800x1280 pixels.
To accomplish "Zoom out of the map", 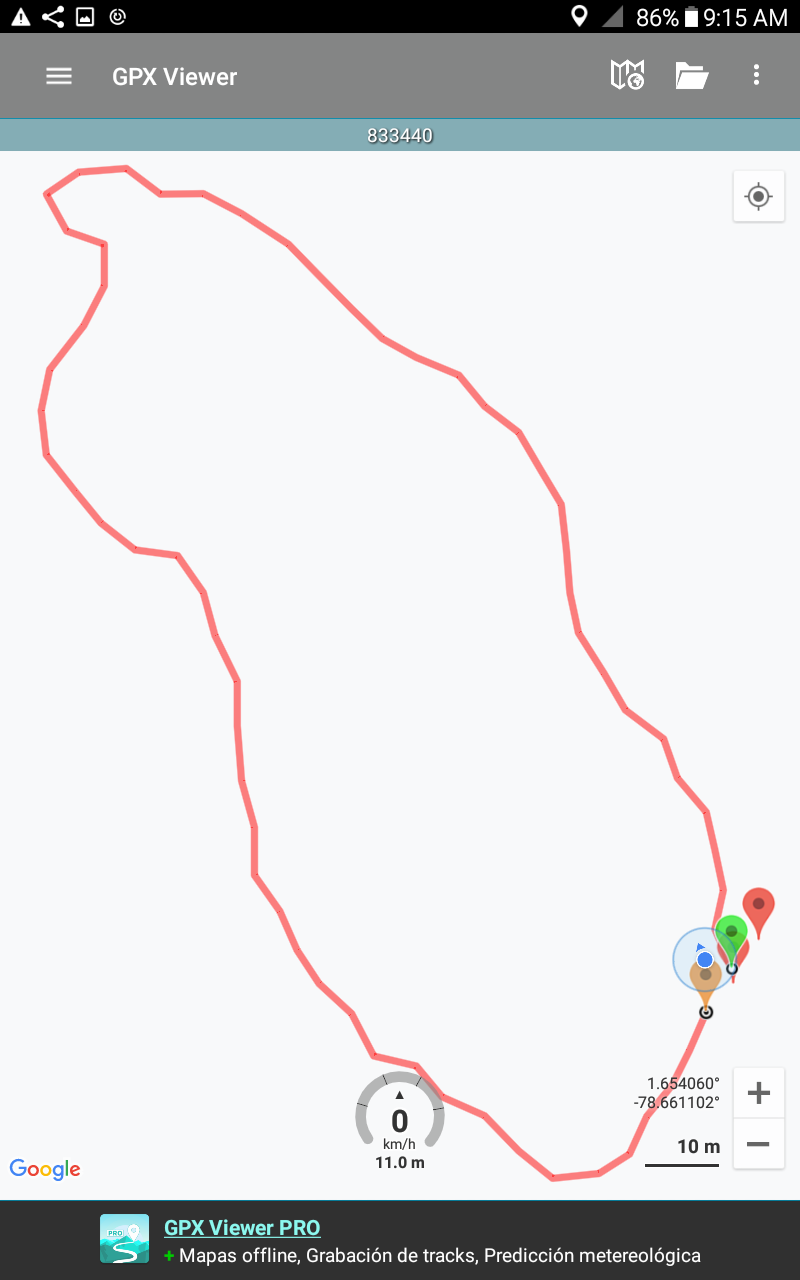I will click(x=758, y=1144).
